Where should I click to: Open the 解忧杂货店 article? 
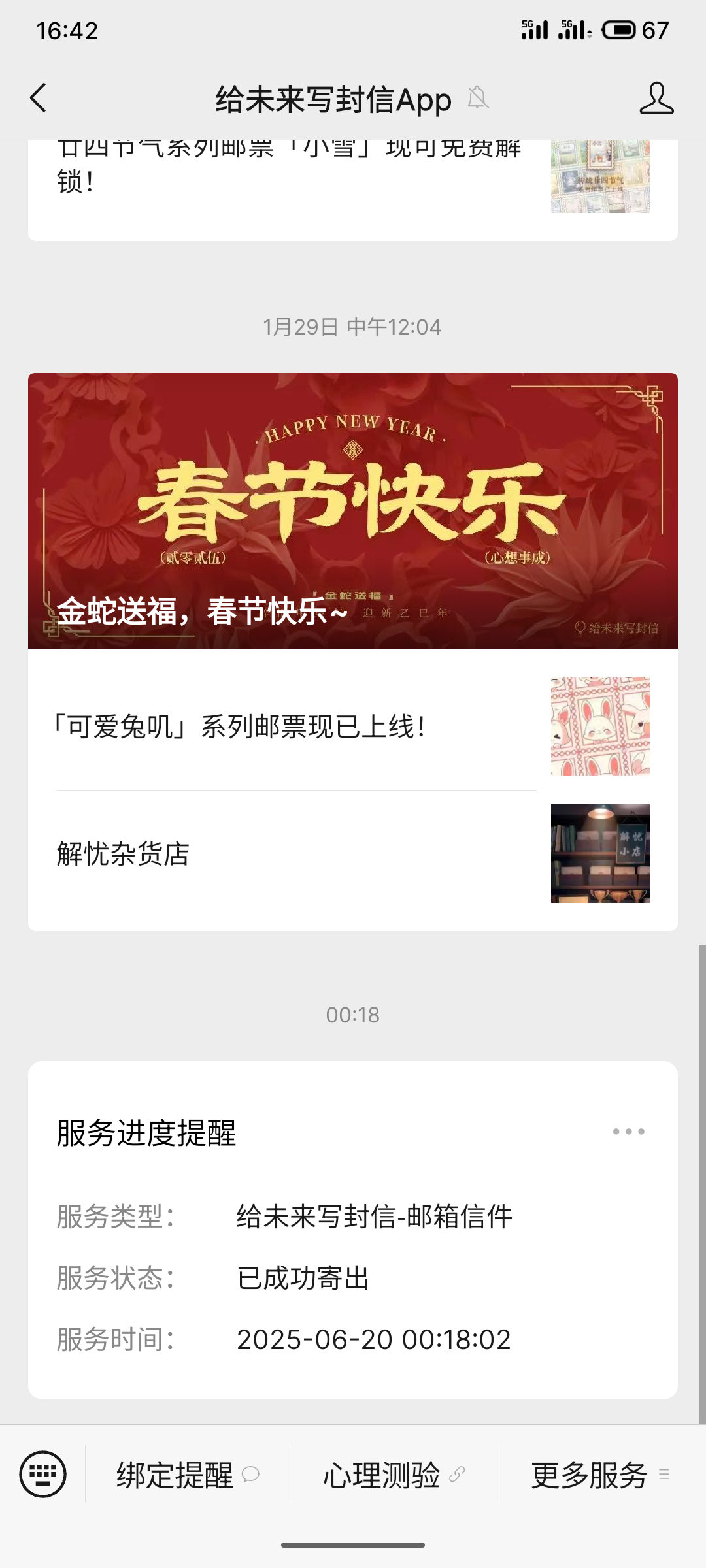pos(353,854)
